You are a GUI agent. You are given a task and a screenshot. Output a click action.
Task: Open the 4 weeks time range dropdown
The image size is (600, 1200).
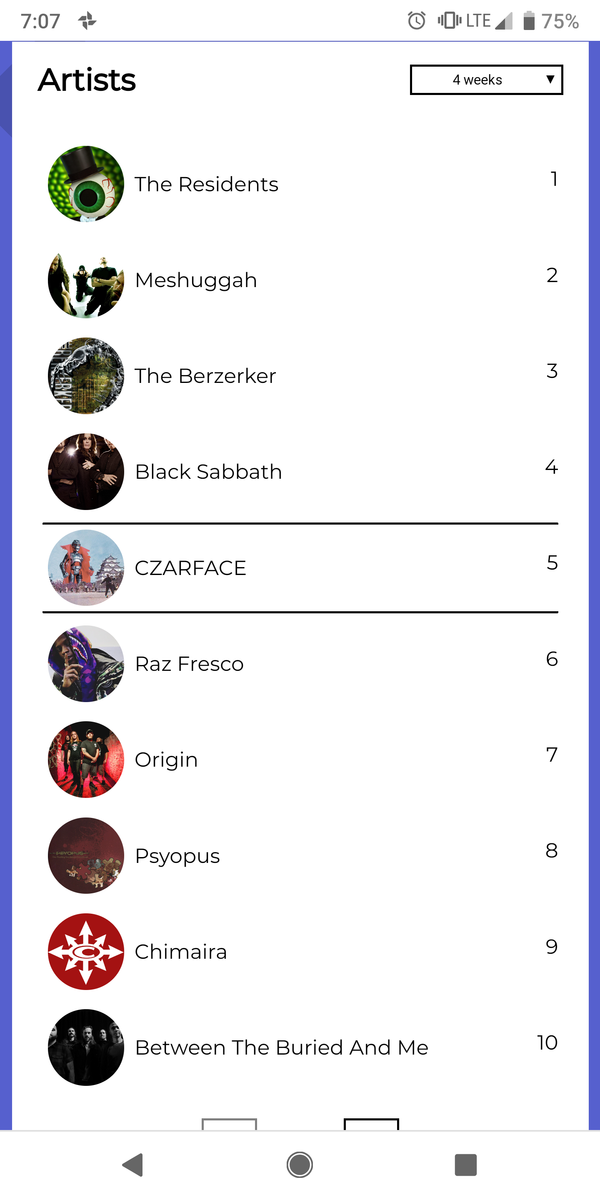(486, 80)
